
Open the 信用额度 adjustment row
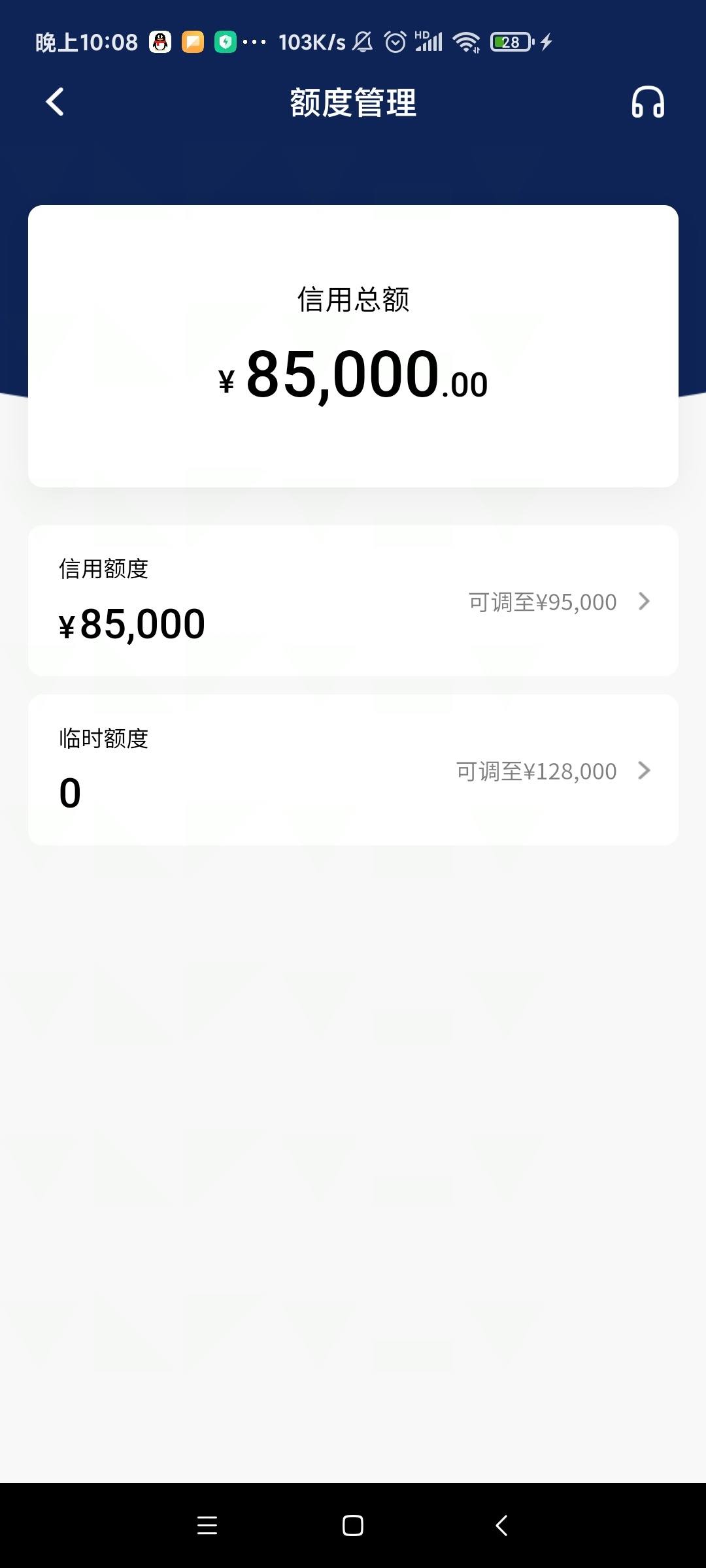point(353,600)
